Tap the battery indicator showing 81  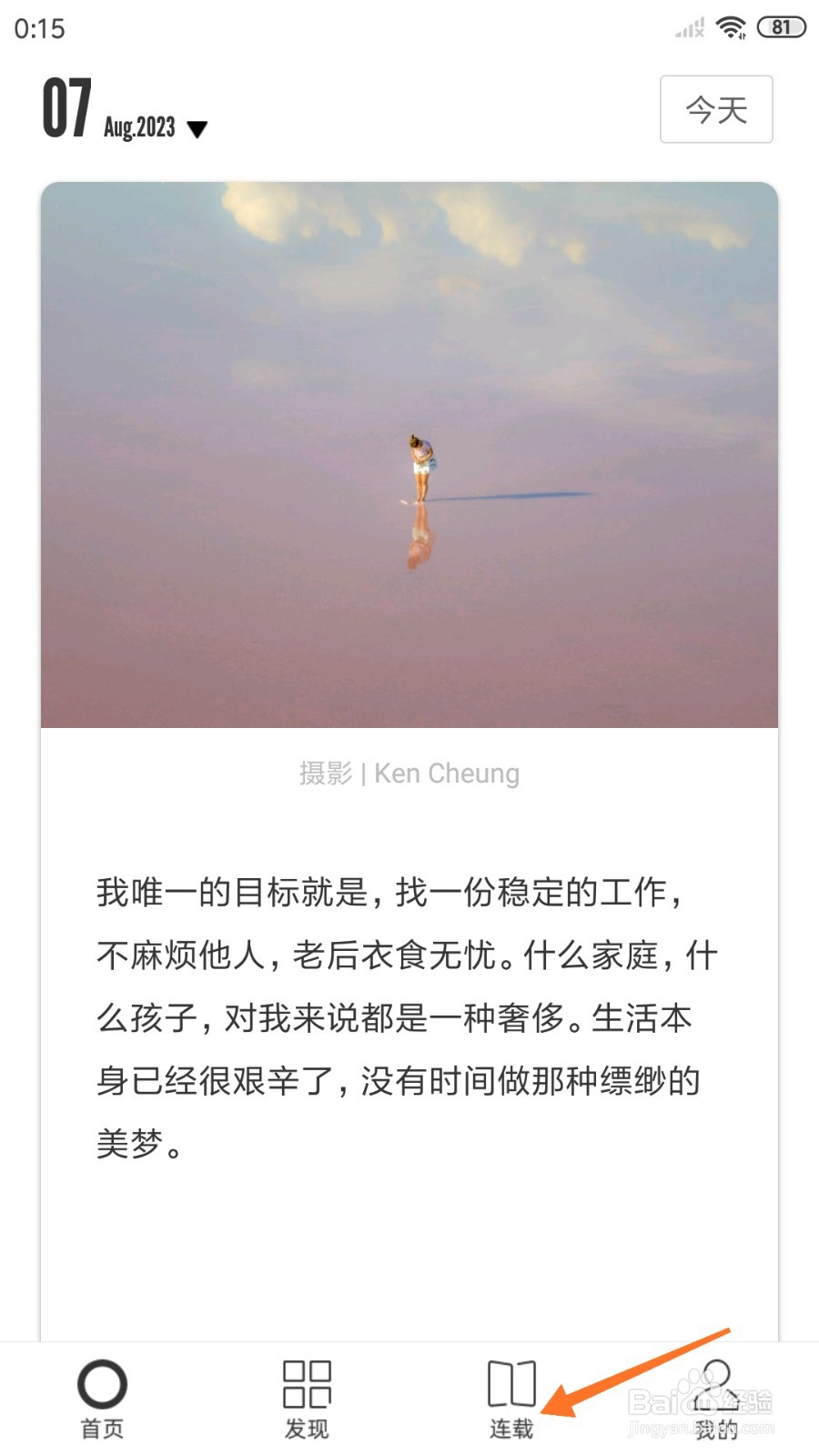pyautogui.click(x=780, y=26)
